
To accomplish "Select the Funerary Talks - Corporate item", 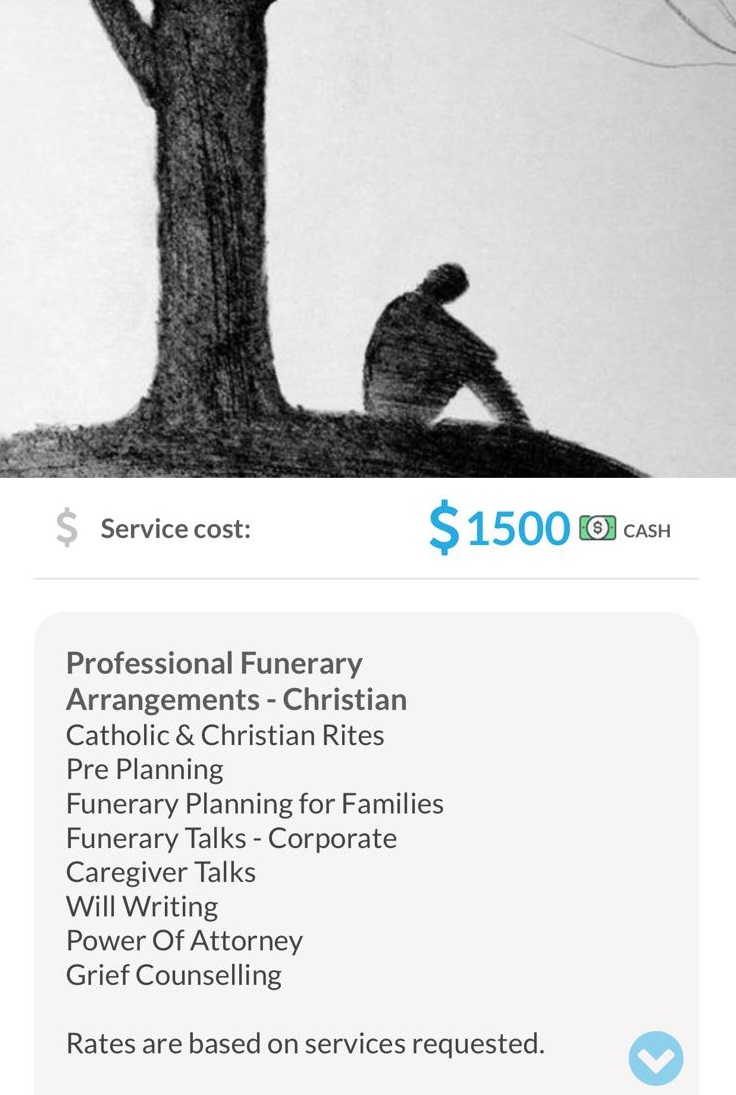I will point(230,838).
